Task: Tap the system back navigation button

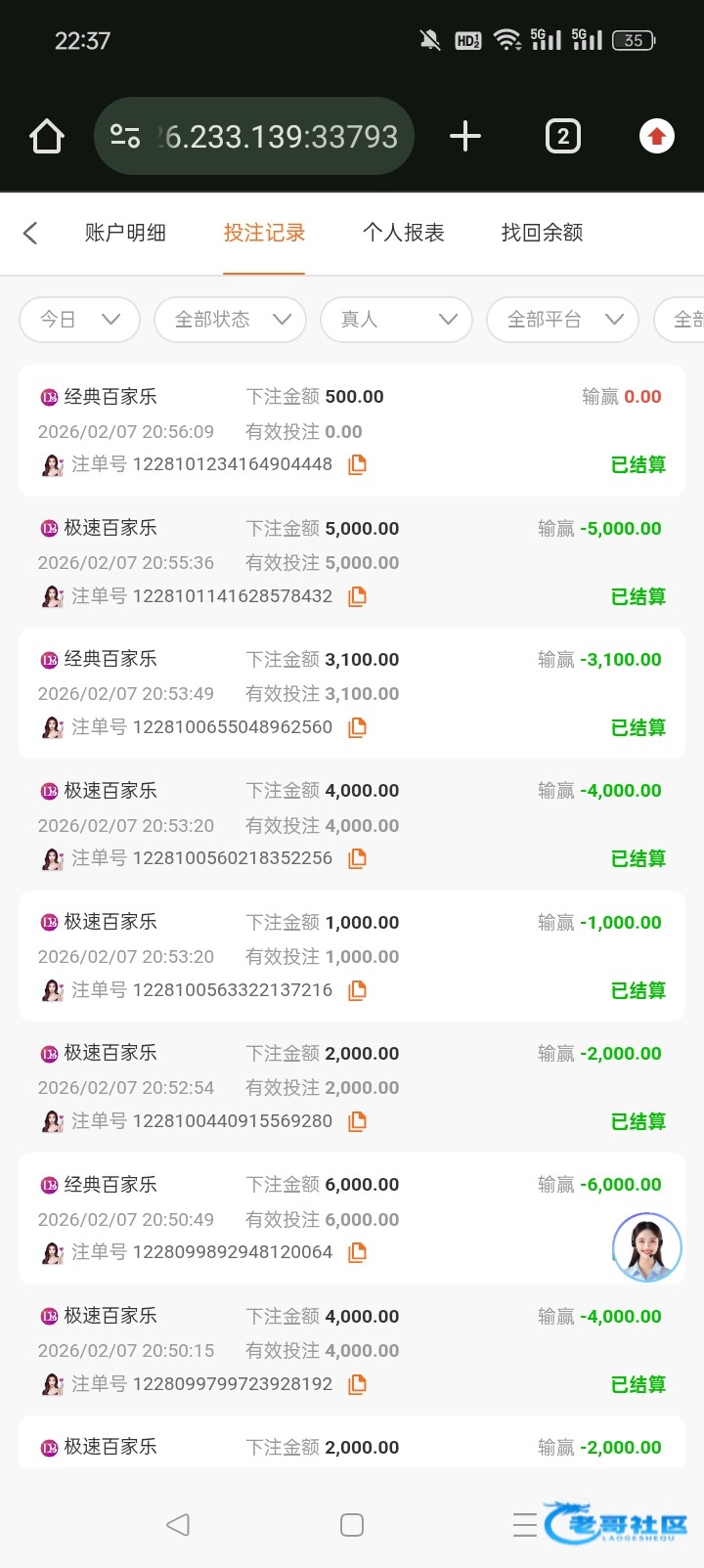Action: pos(178,1525)
